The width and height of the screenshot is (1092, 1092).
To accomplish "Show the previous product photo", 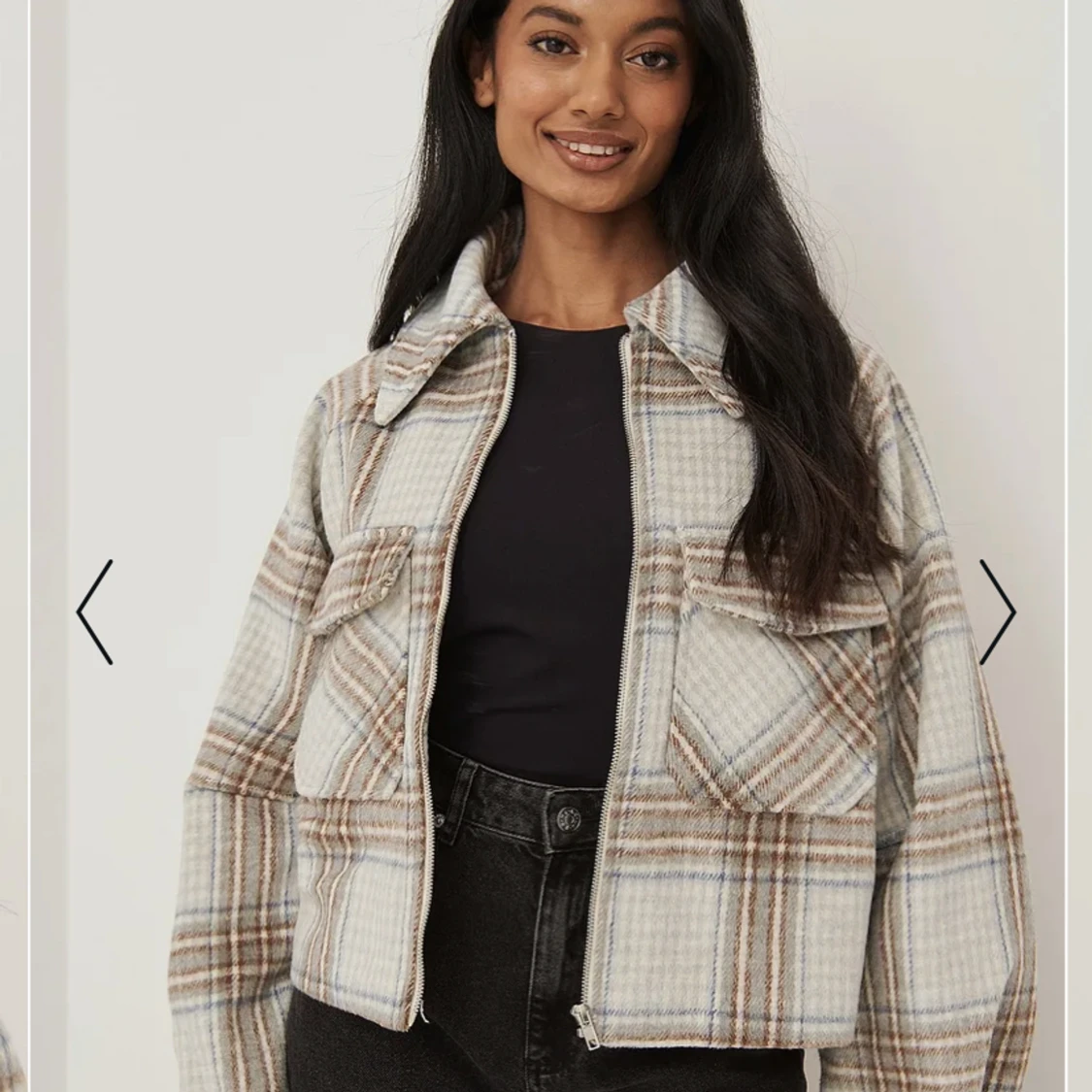I will click(95, 612).
